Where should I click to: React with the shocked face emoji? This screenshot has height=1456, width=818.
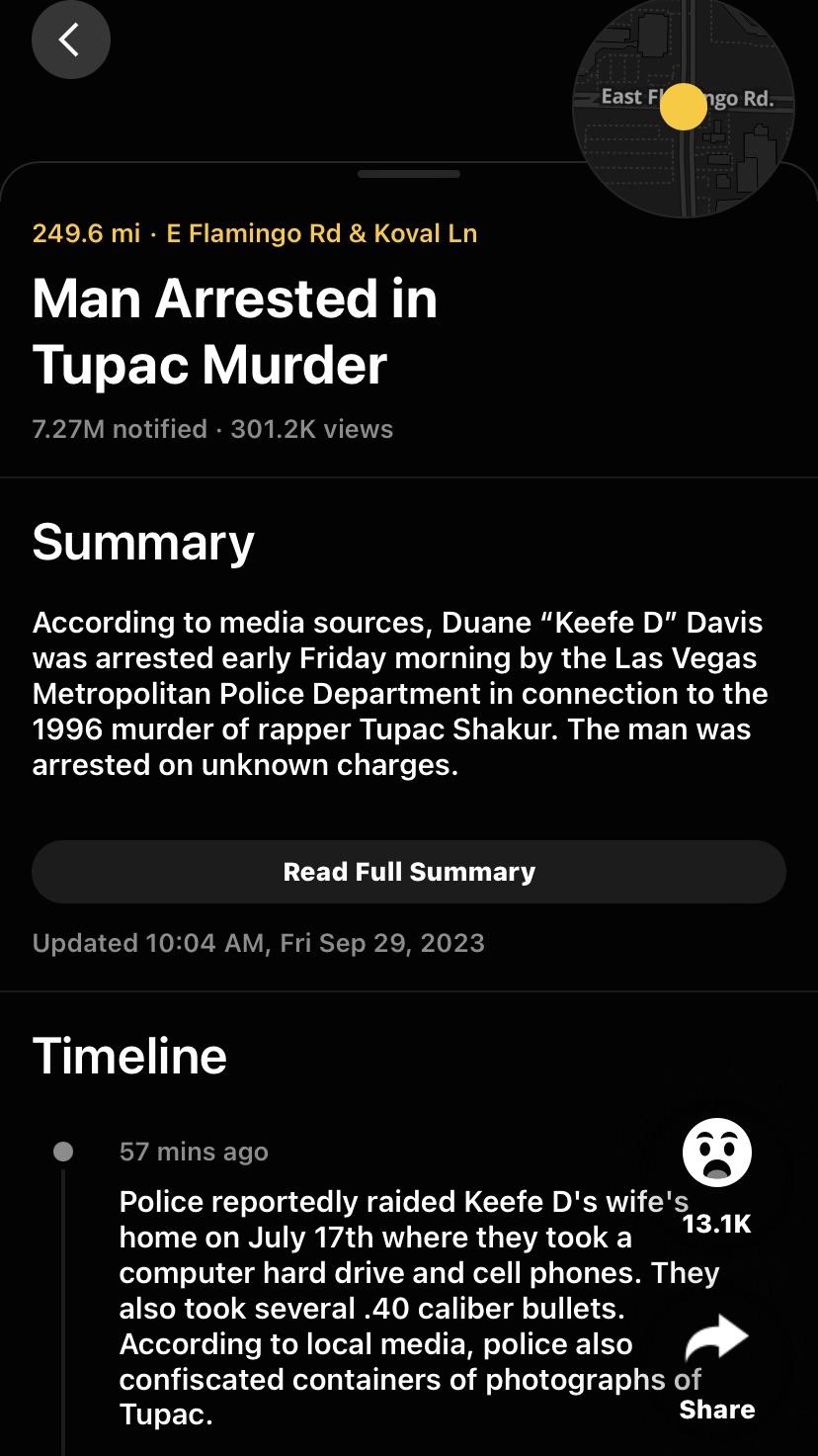tap(717, 1153)
